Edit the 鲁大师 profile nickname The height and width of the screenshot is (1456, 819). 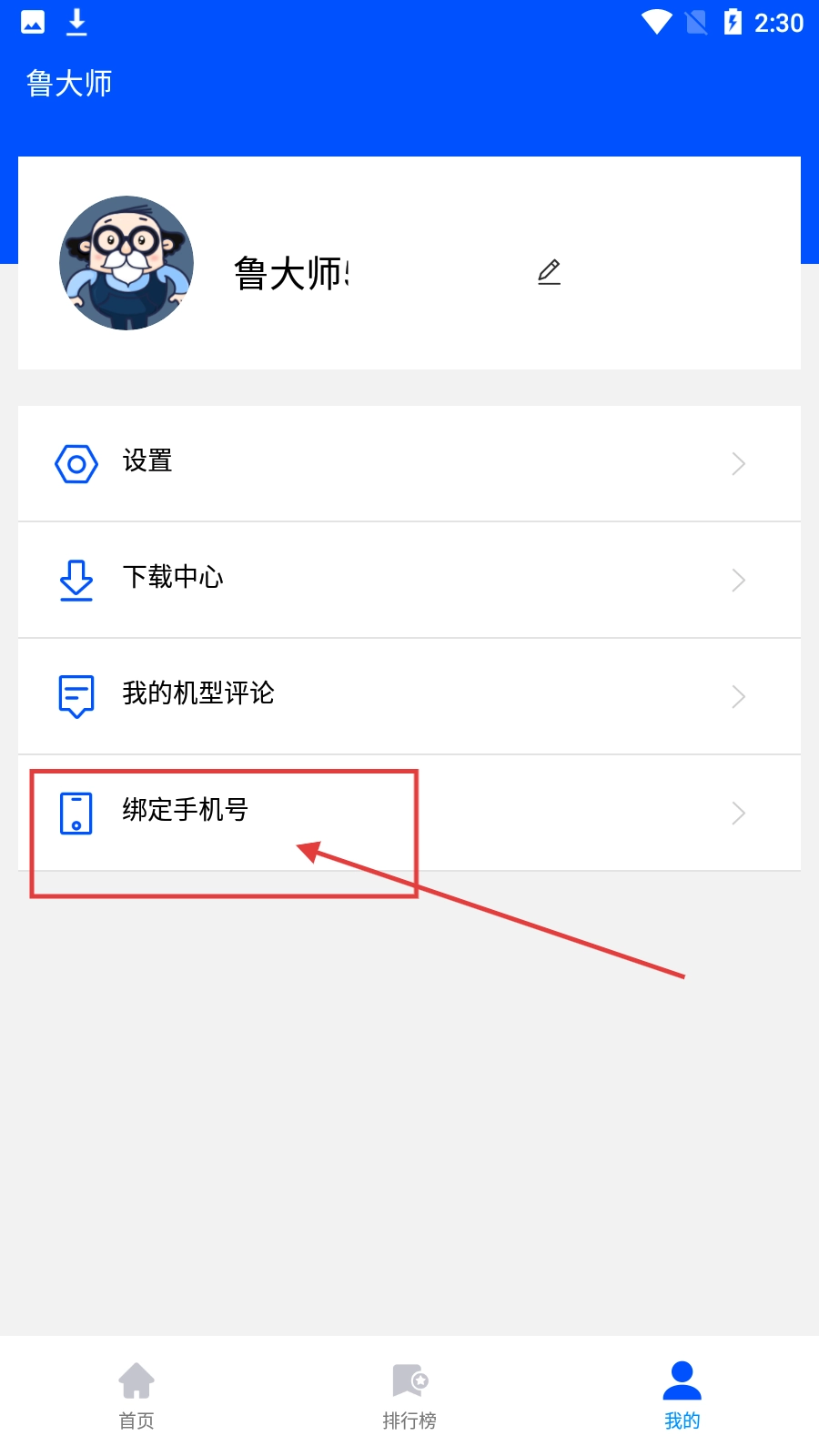point(549,272)
